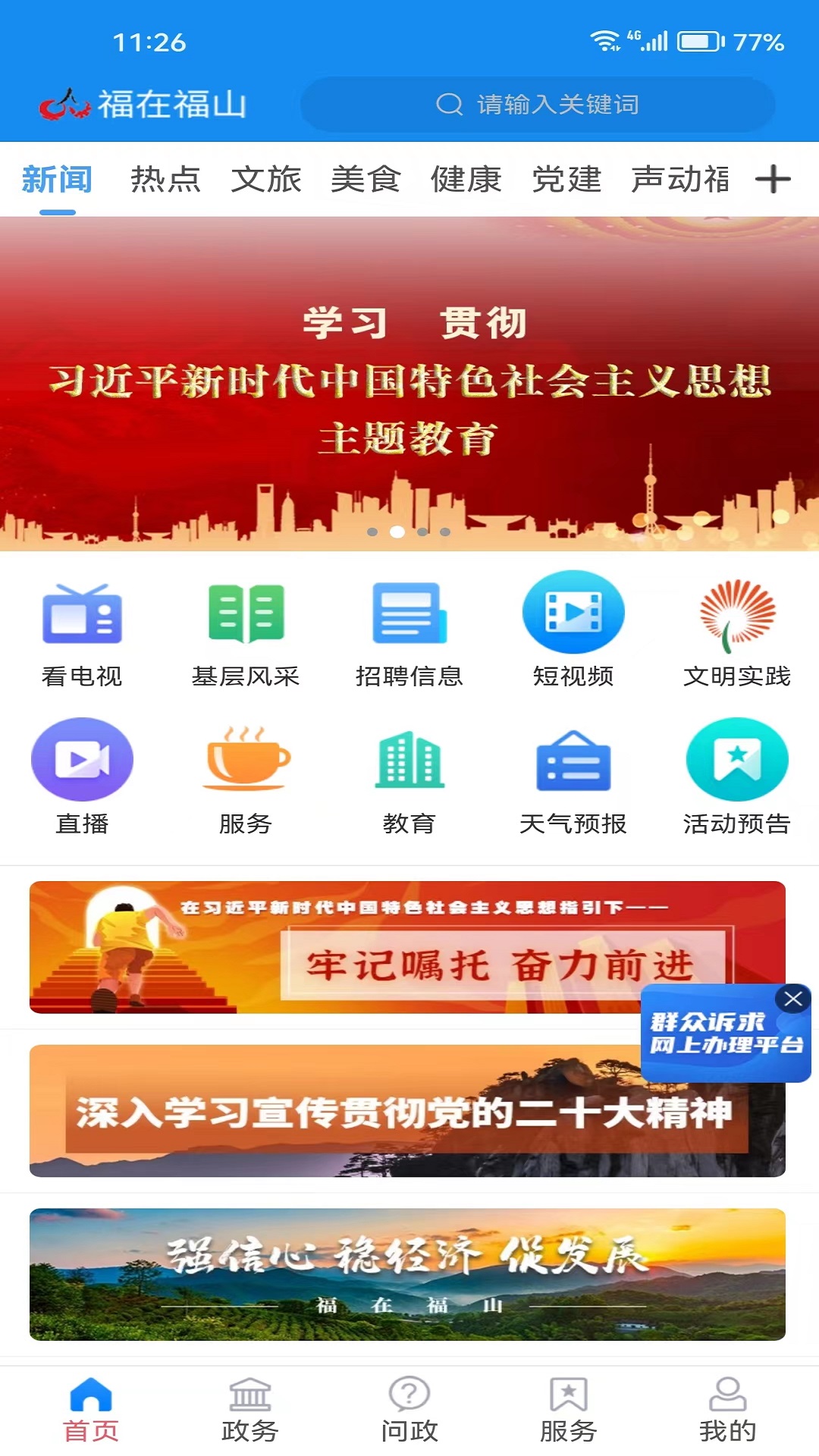Tap the keyword search box
Screen dimensions: 819x1456
pos(537,104)
